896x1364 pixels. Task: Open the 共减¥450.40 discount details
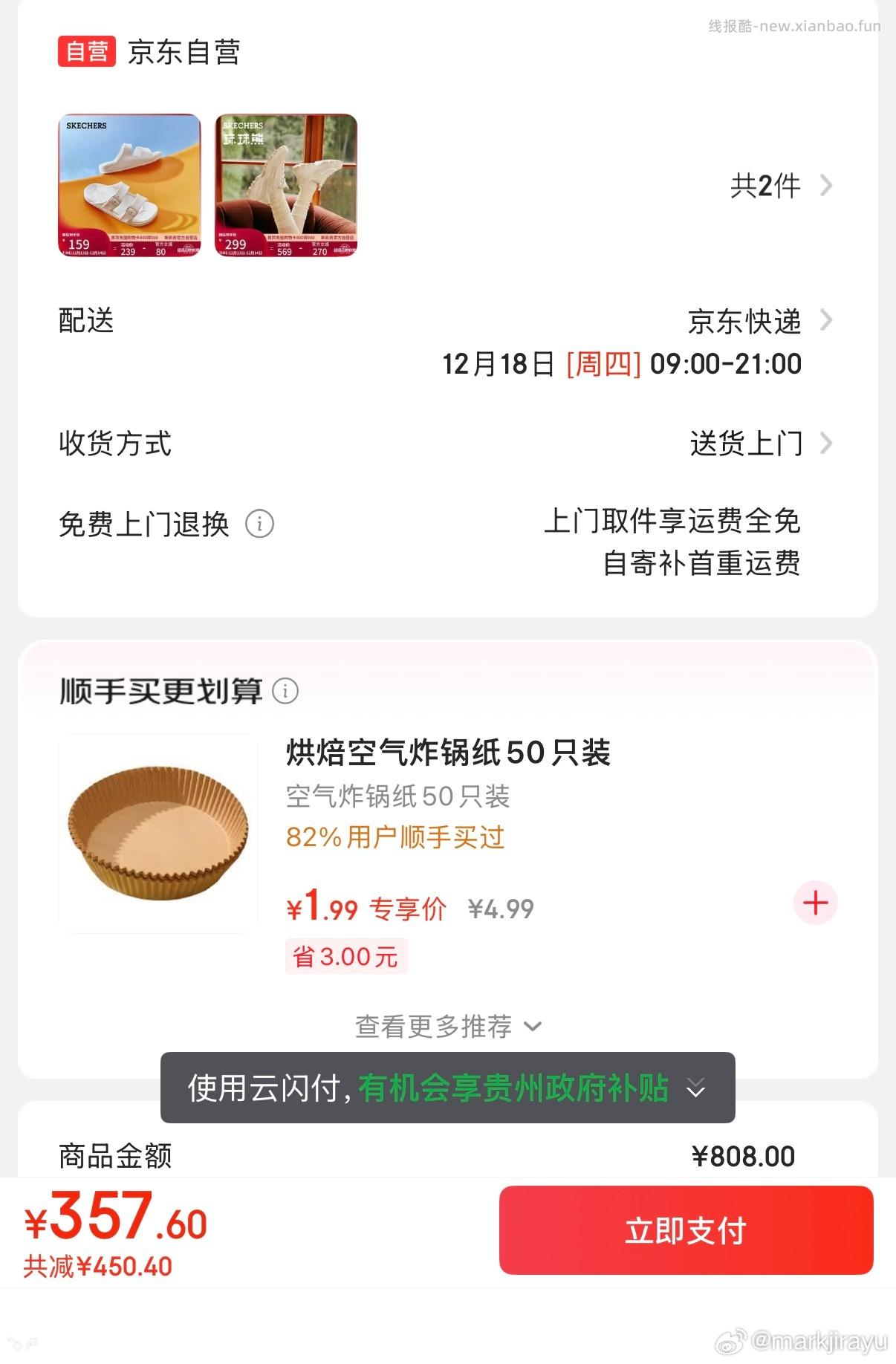(x=97, y=1264)
